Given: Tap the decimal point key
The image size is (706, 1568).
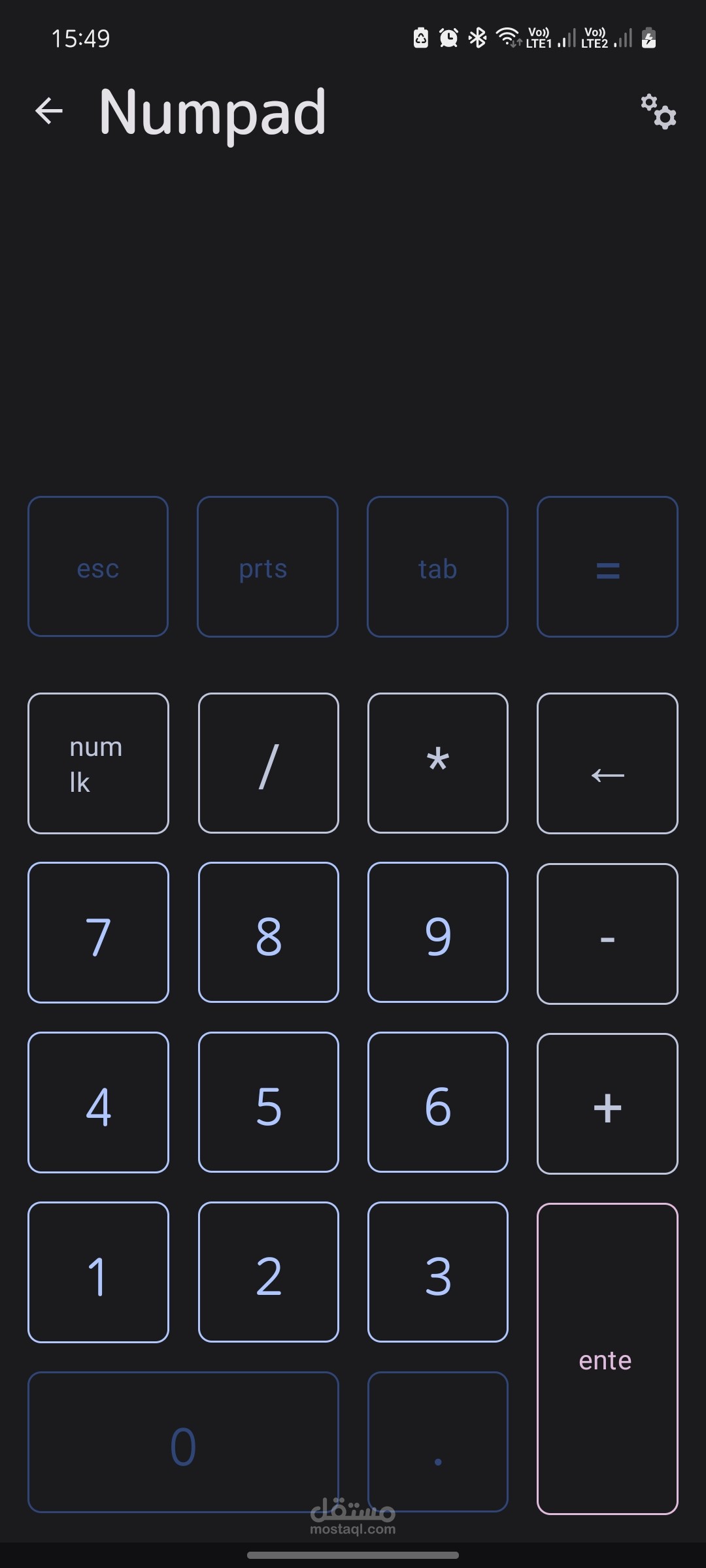Looking at the screenshot, I should click(x=438, y=1442).
